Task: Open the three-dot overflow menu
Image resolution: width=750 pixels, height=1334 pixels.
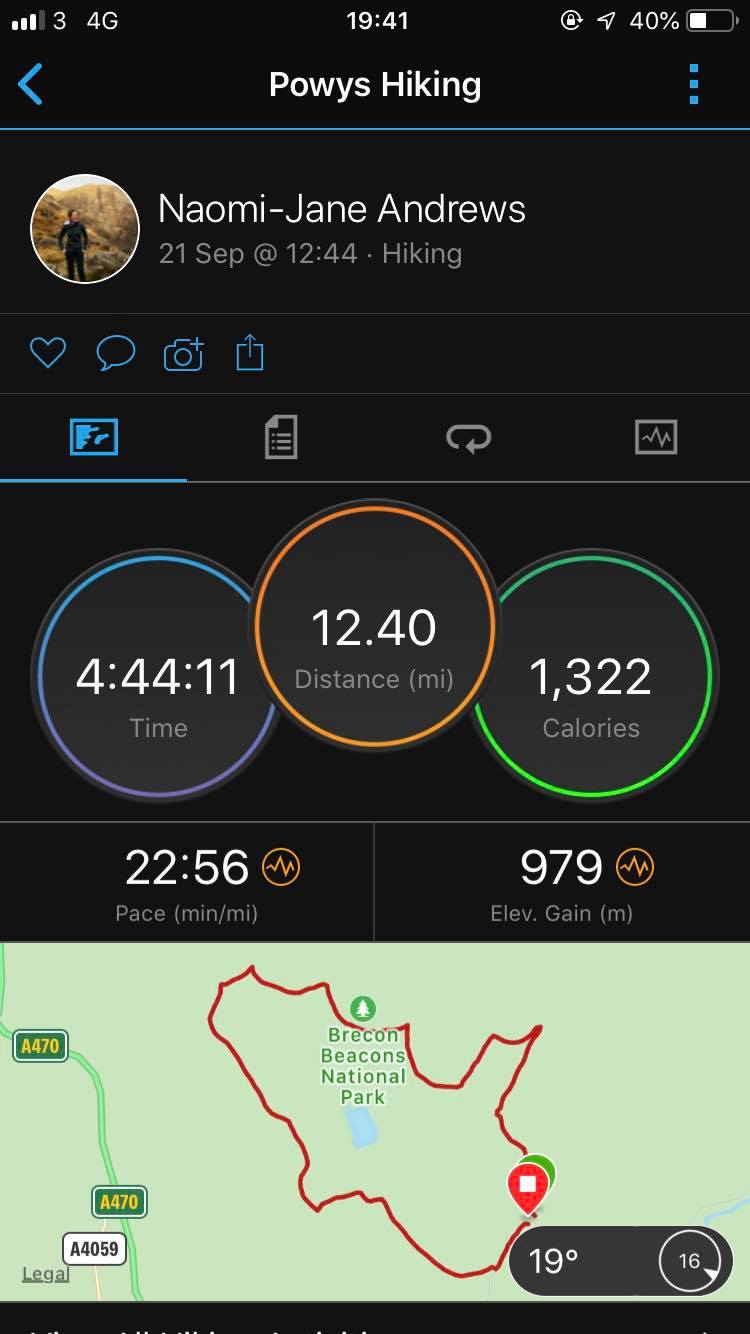Action: [694, 85]
